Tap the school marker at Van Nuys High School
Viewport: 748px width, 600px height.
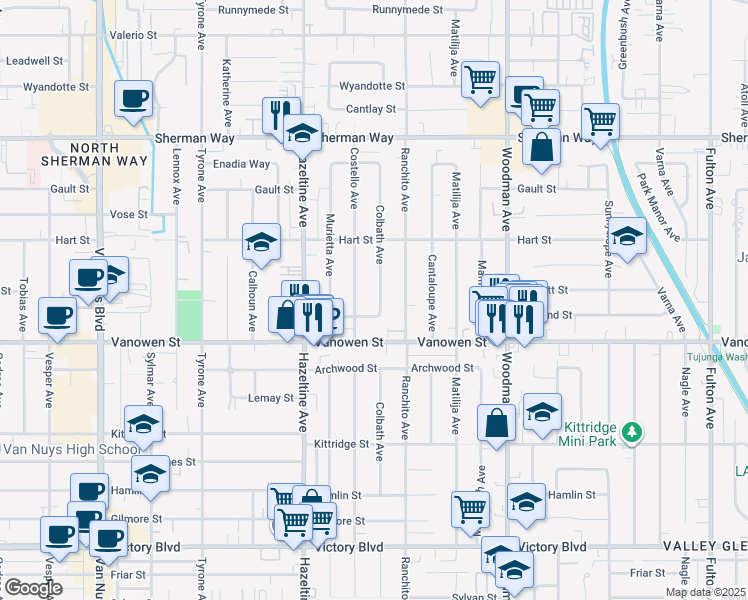[x=143, y=427]
